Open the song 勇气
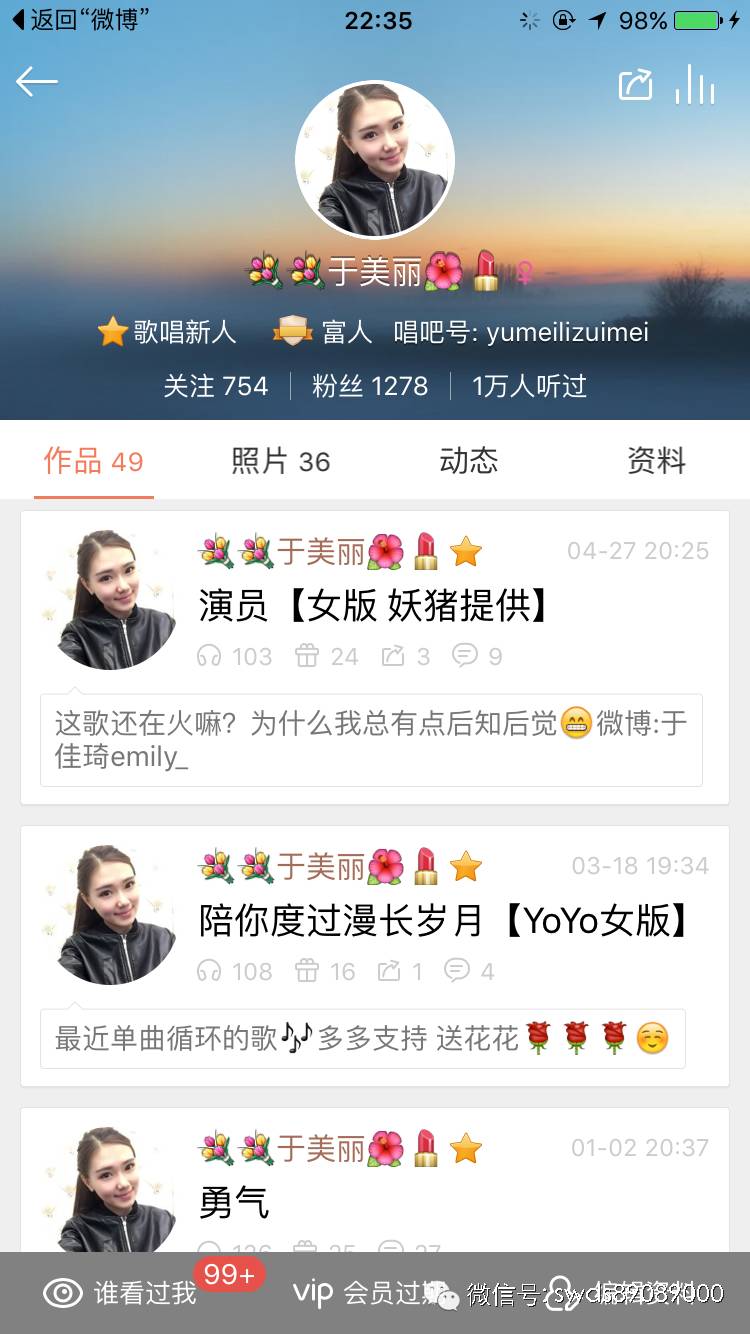750x1334 pixels. pyautogui.click(x=234, y=1202)
